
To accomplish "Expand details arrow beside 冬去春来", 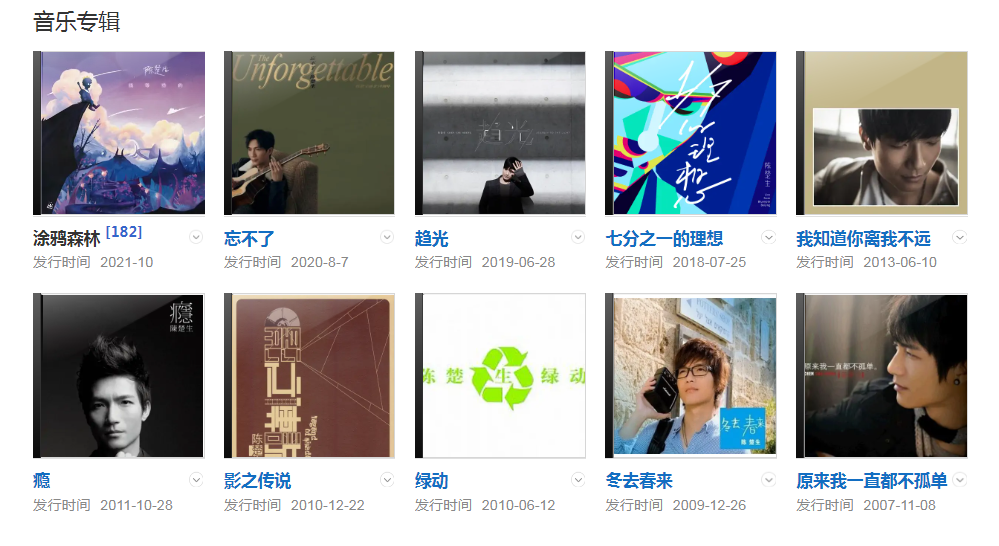I will tap(769, 479).
